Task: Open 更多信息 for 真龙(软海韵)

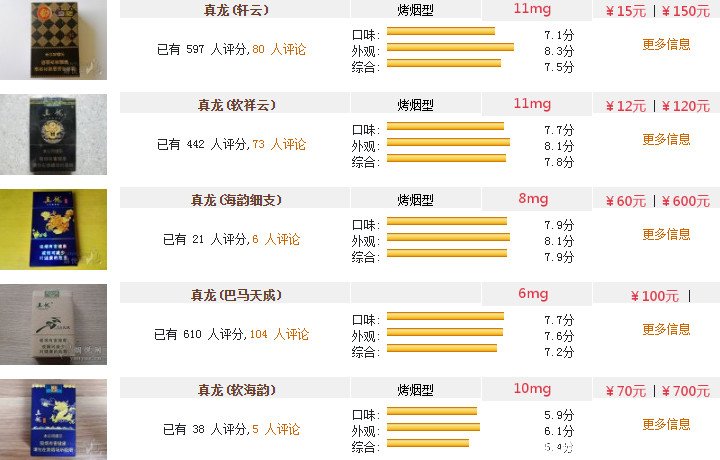Action: click(666, 424)
